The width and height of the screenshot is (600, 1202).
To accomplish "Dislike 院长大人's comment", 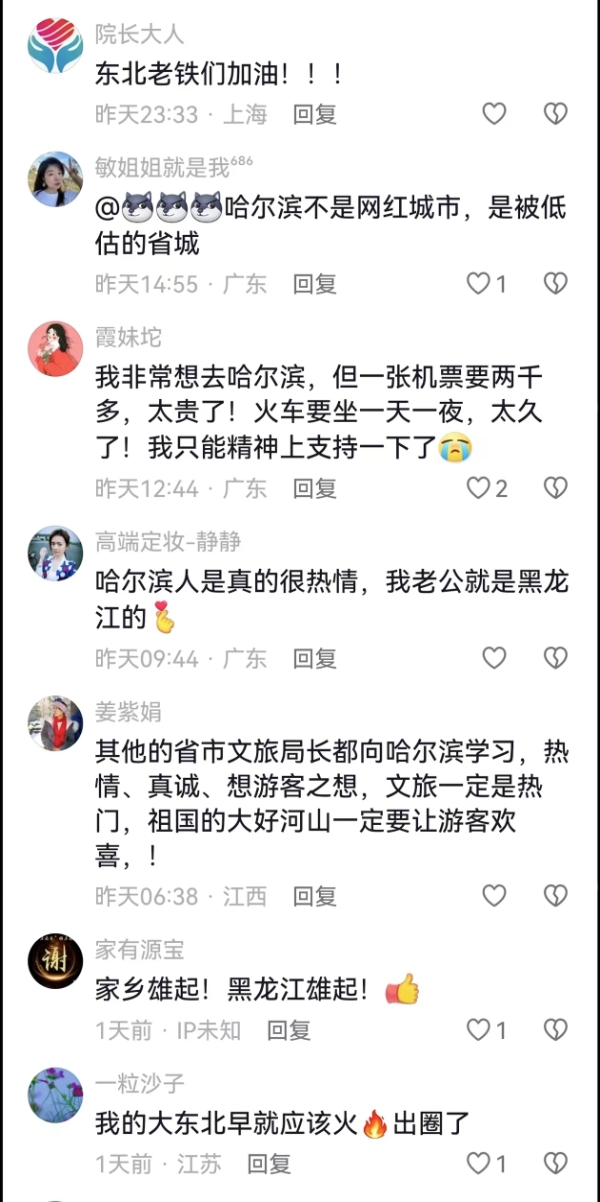I will 555,114.
